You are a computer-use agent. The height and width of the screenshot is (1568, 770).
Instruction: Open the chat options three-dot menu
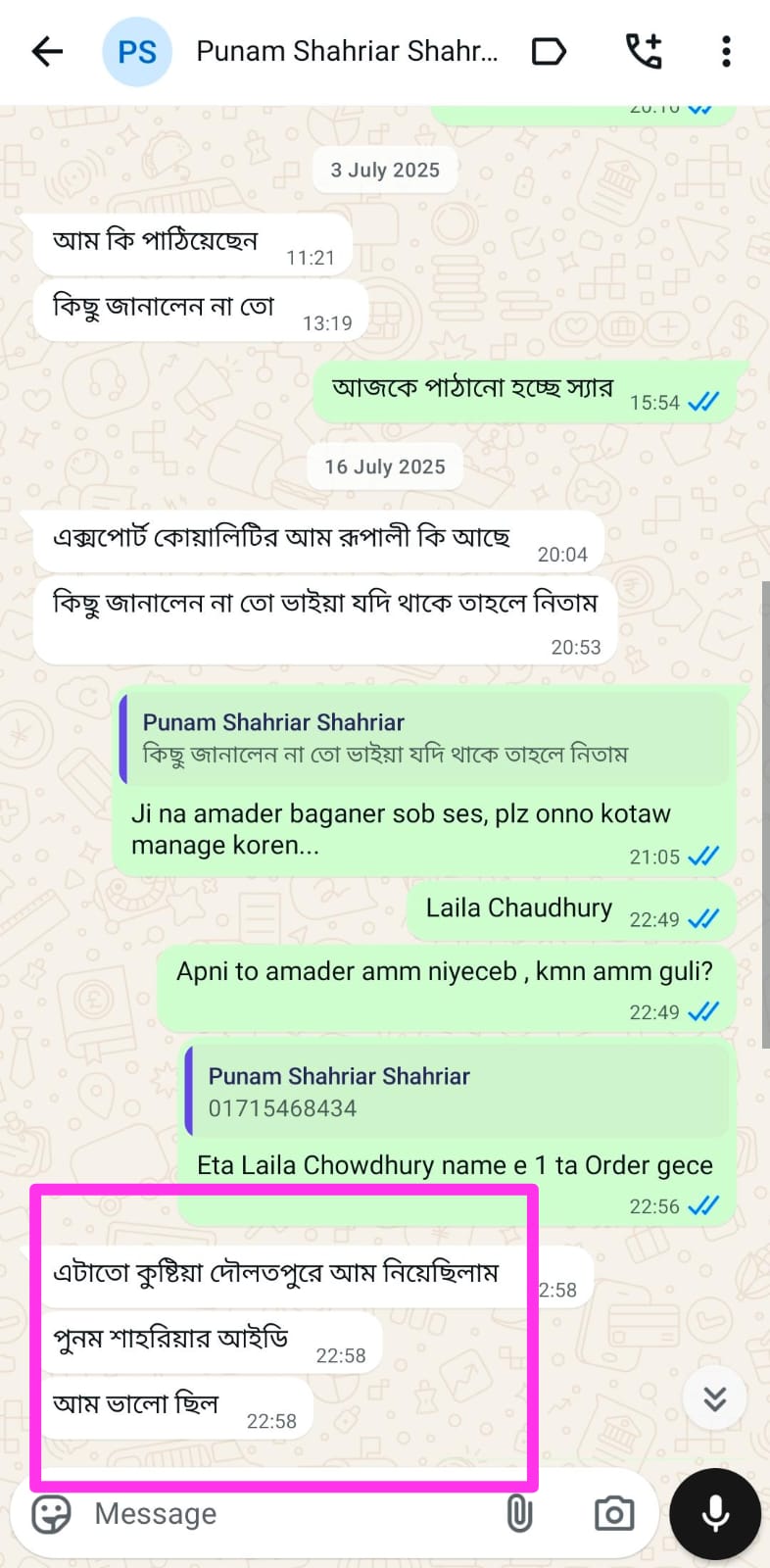click(x=725, y=51)
